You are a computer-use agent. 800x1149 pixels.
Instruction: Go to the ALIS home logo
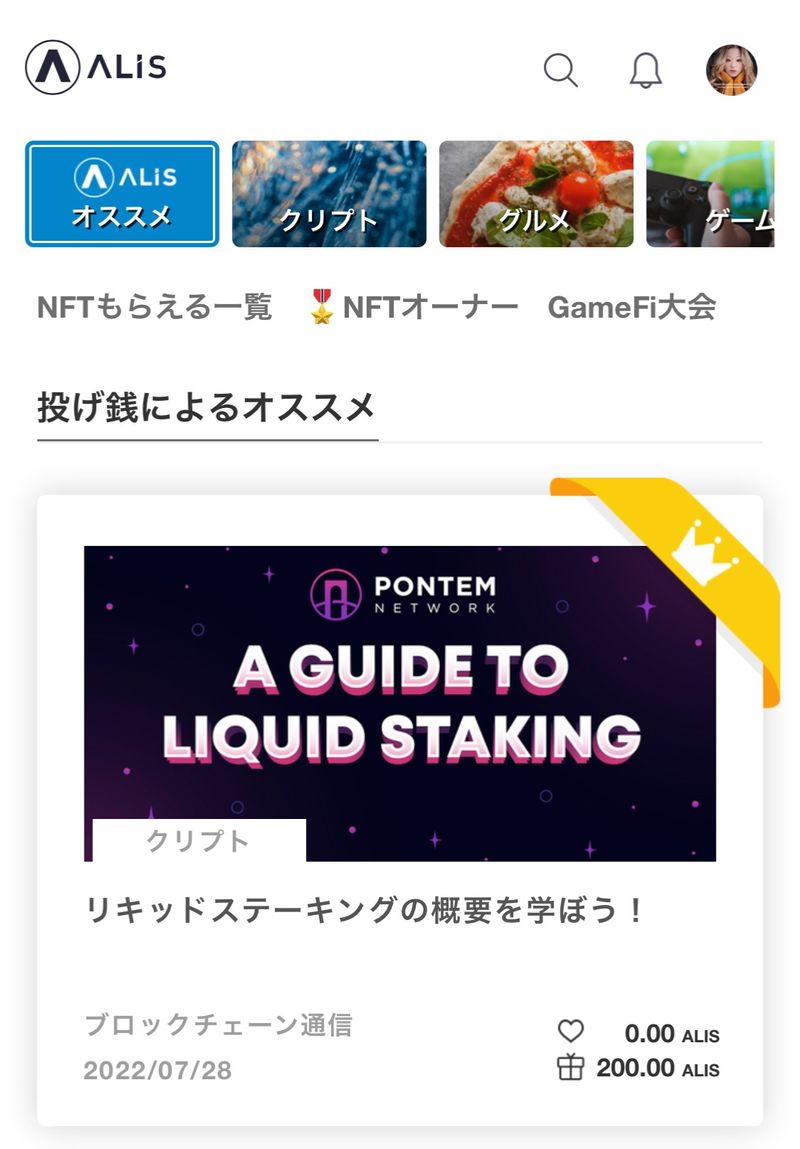coord(96,67)
